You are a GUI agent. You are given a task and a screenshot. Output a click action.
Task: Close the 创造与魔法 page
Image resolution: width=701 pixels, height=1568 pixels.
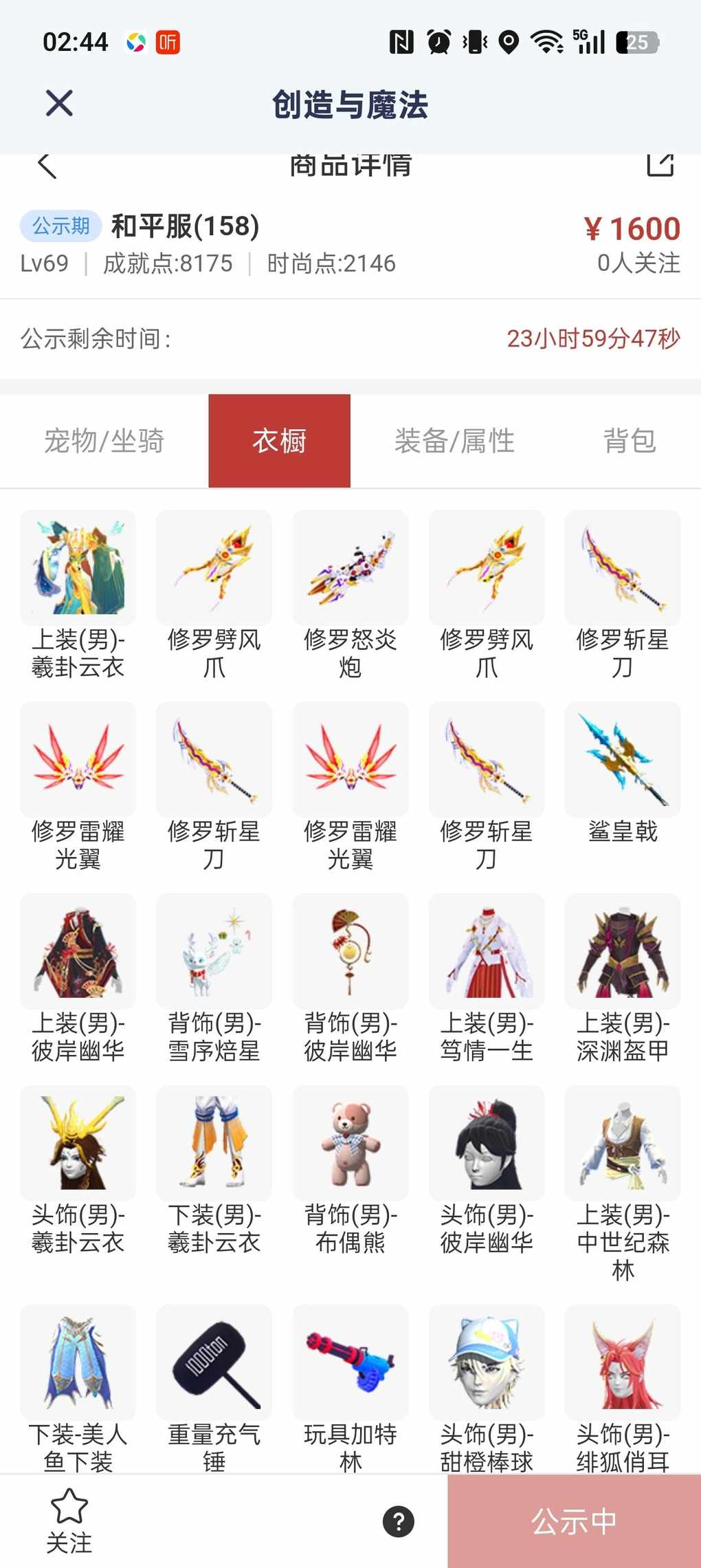[59, 104]
